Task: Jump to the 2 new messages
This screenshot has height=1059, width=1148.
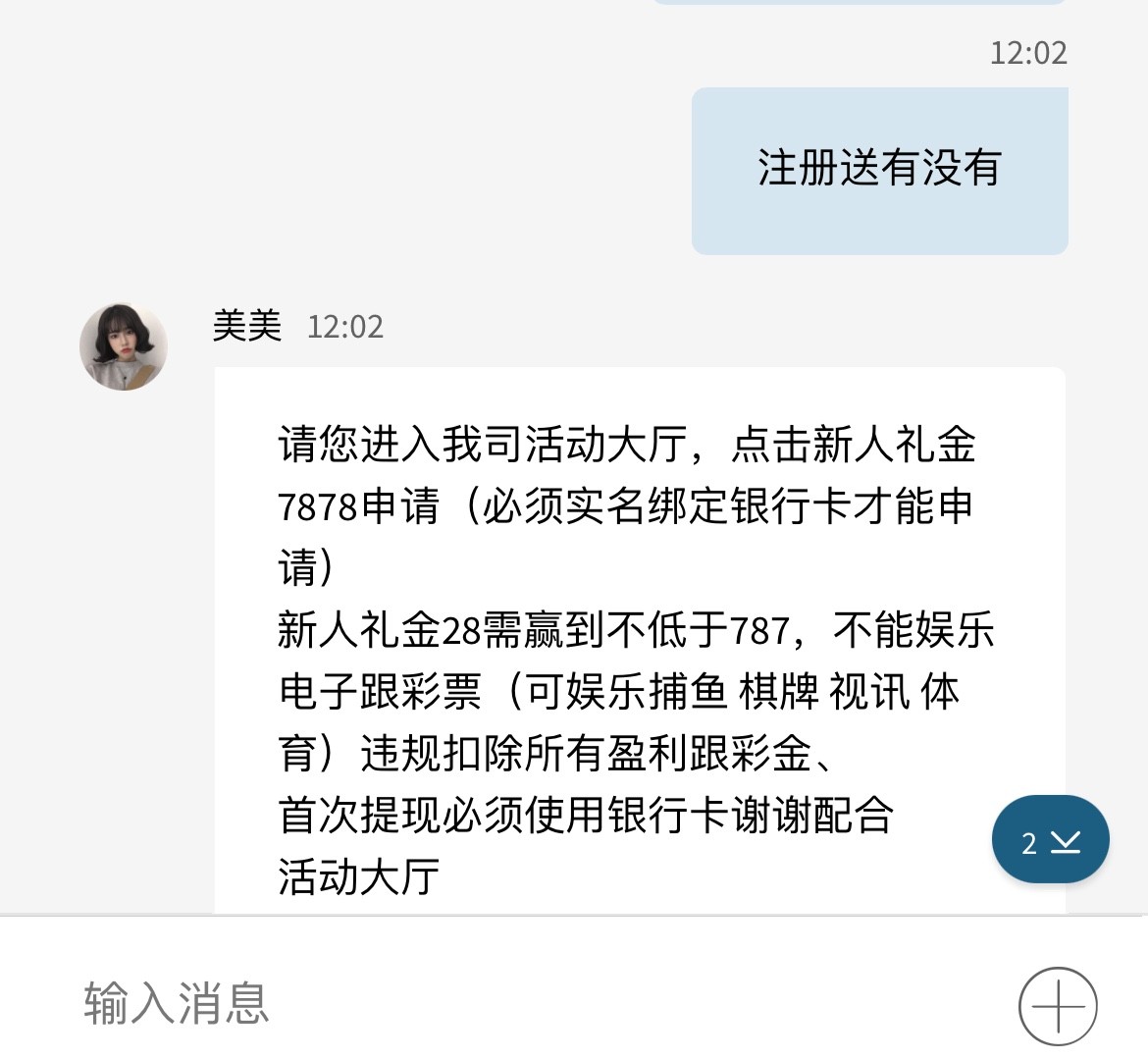Action: [x=1050, y=840]
